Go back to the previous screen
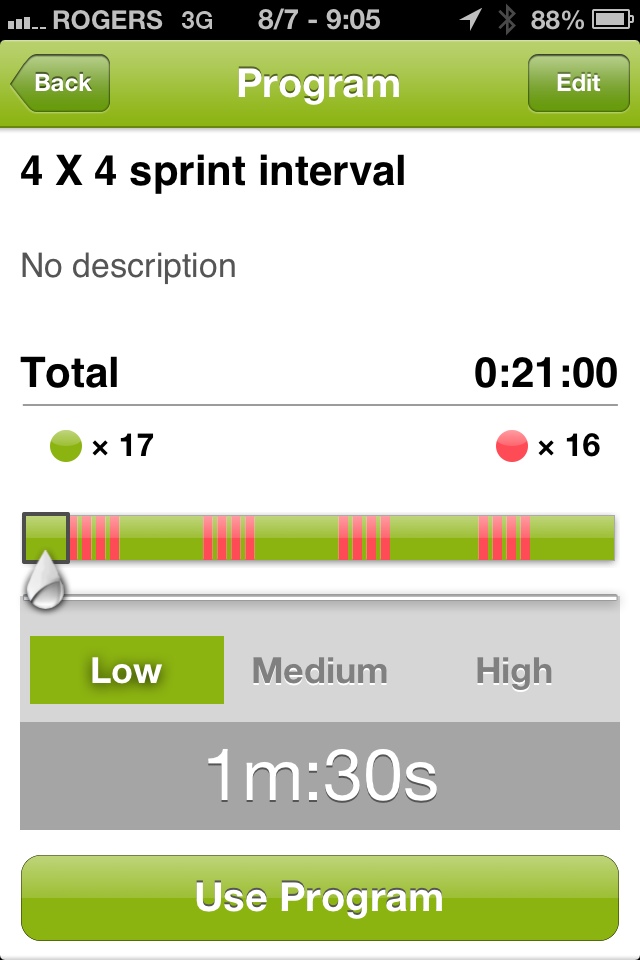This screenshot has width=640, height=960. [60, 83]
